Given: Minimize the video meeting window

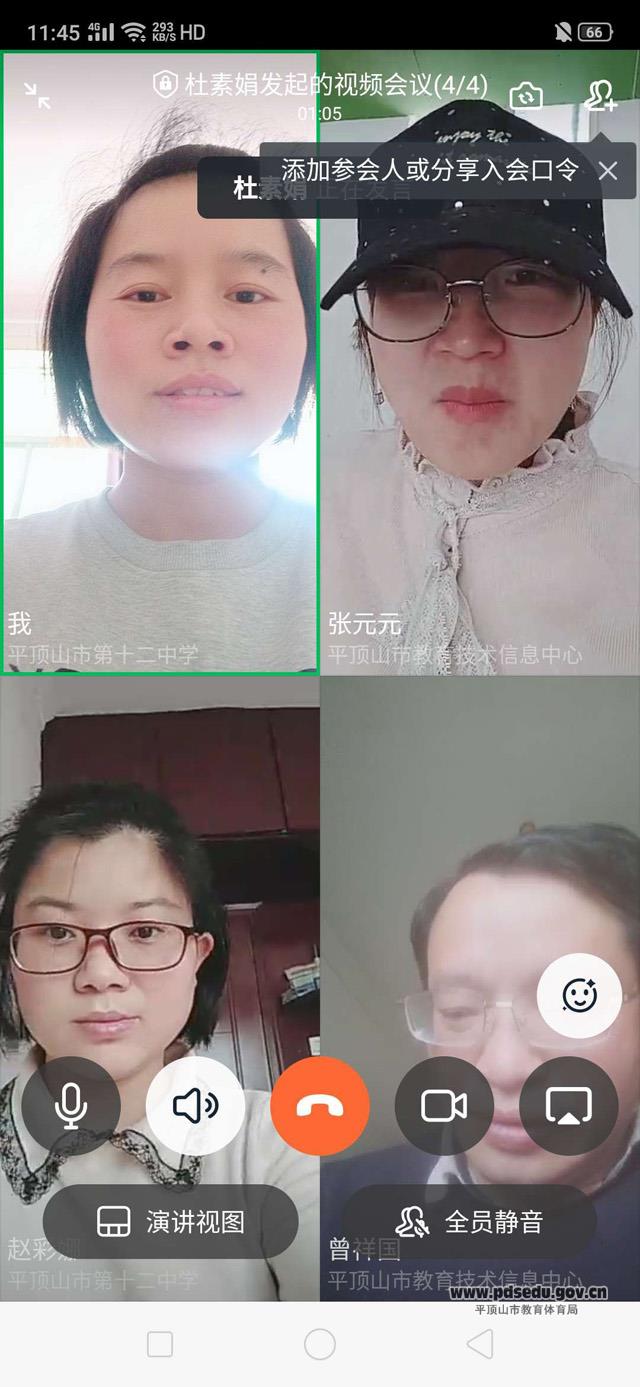Looking at the screenshot, I should pos(38,95).
